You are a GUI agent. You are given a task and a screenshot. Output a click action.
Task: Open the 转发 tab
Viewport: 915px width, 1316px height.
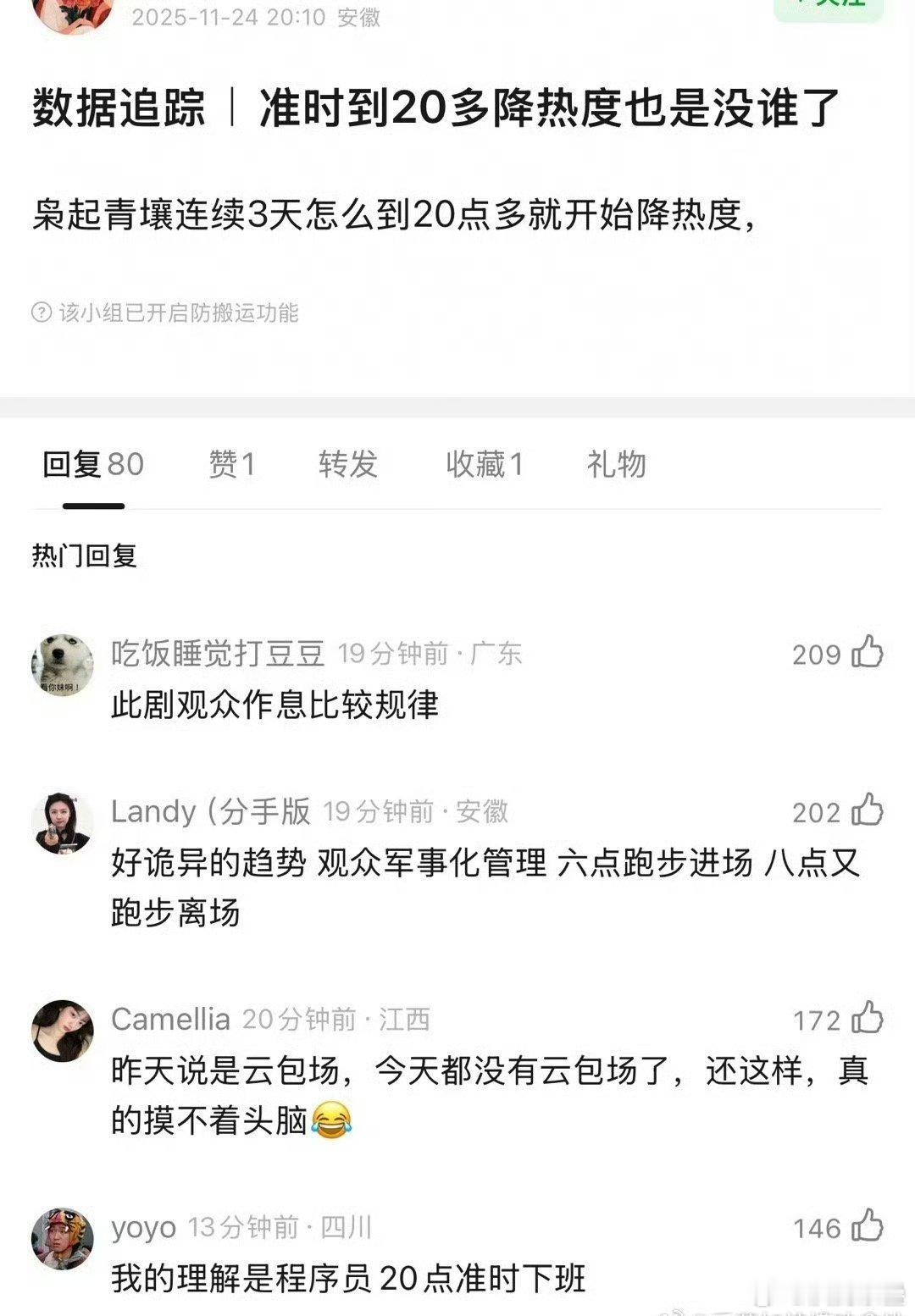(348, 465)
